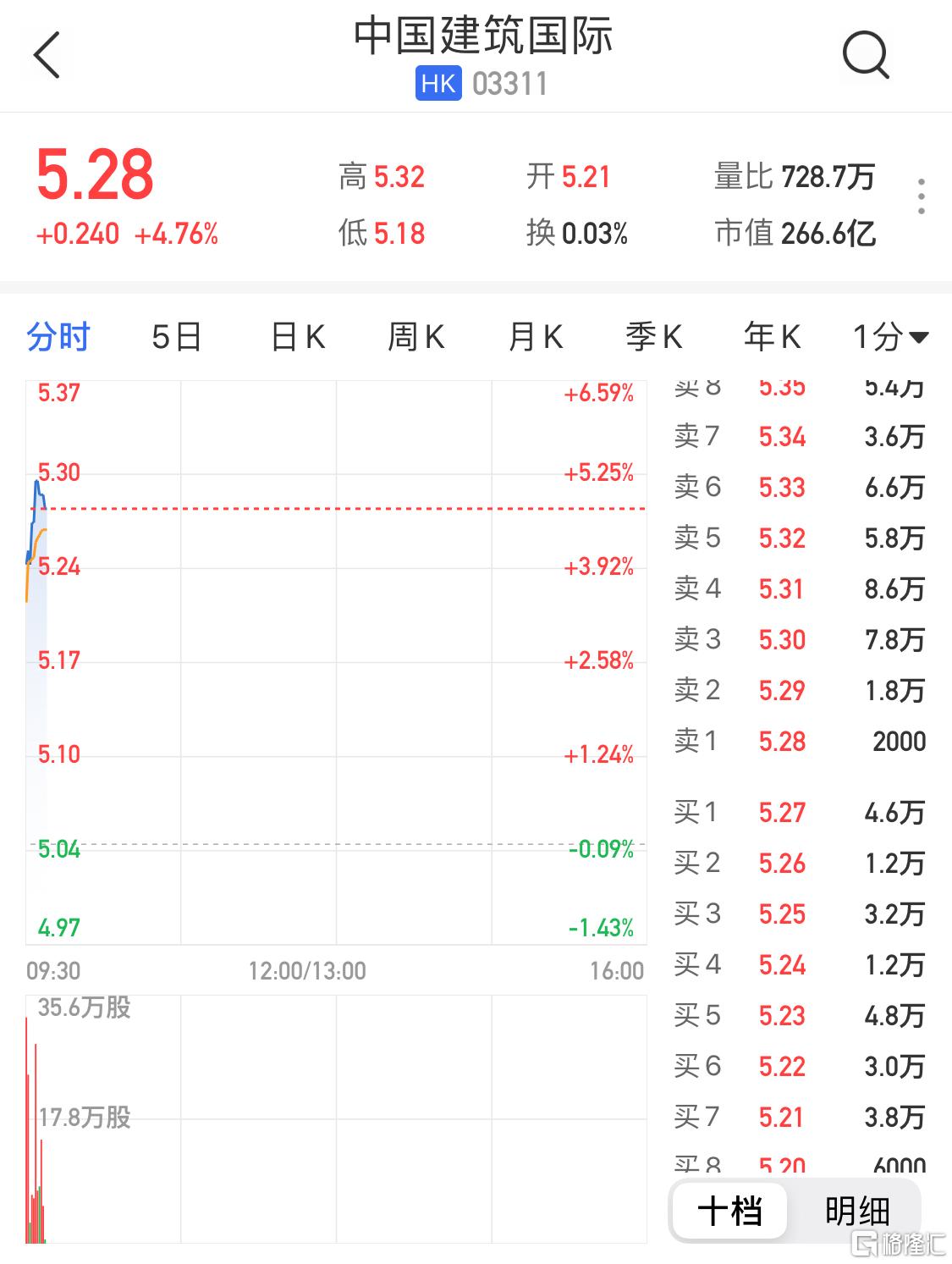View the 月K monthly chart
Screen dimensions: 952x1264
click(x=535, y=337)
